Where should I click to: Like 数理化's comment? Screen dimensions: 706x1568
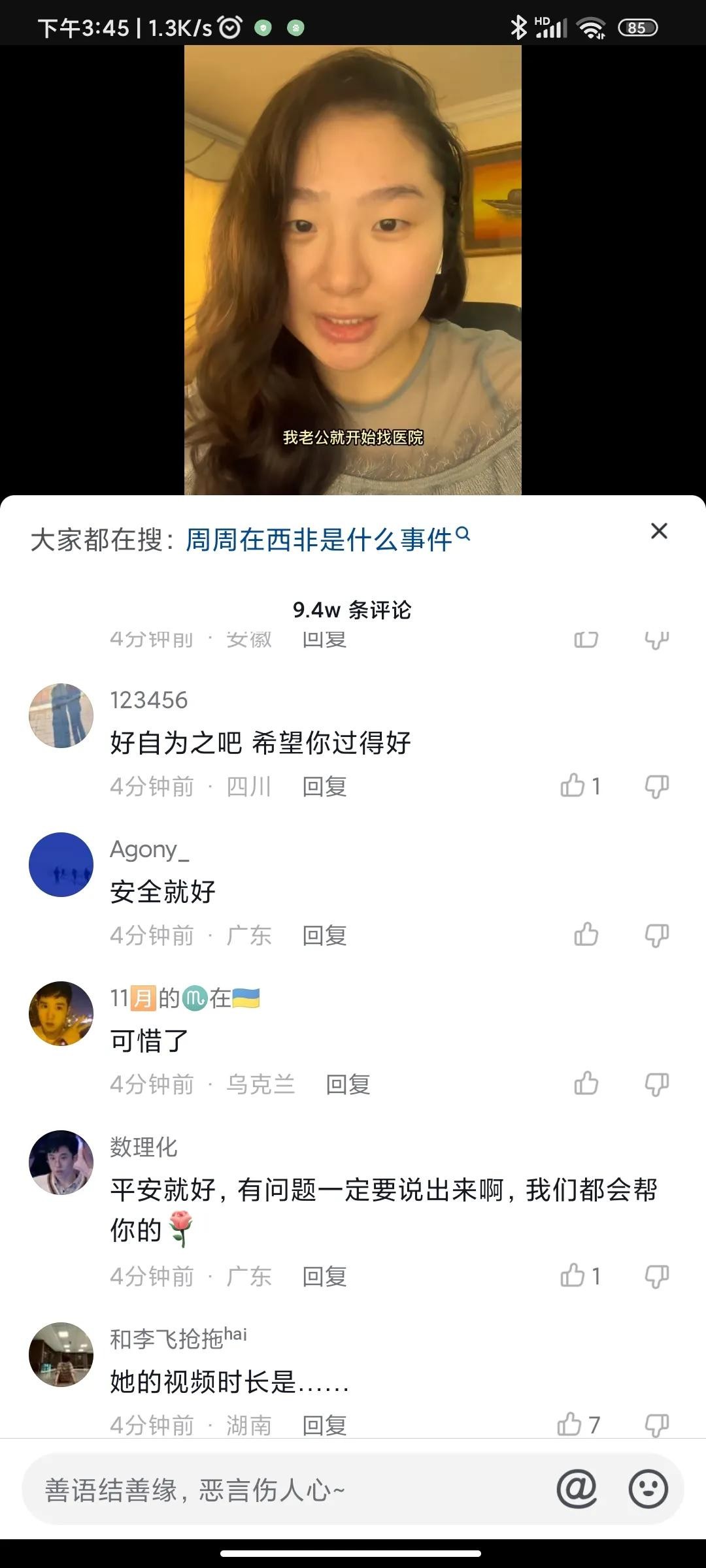573,1276
